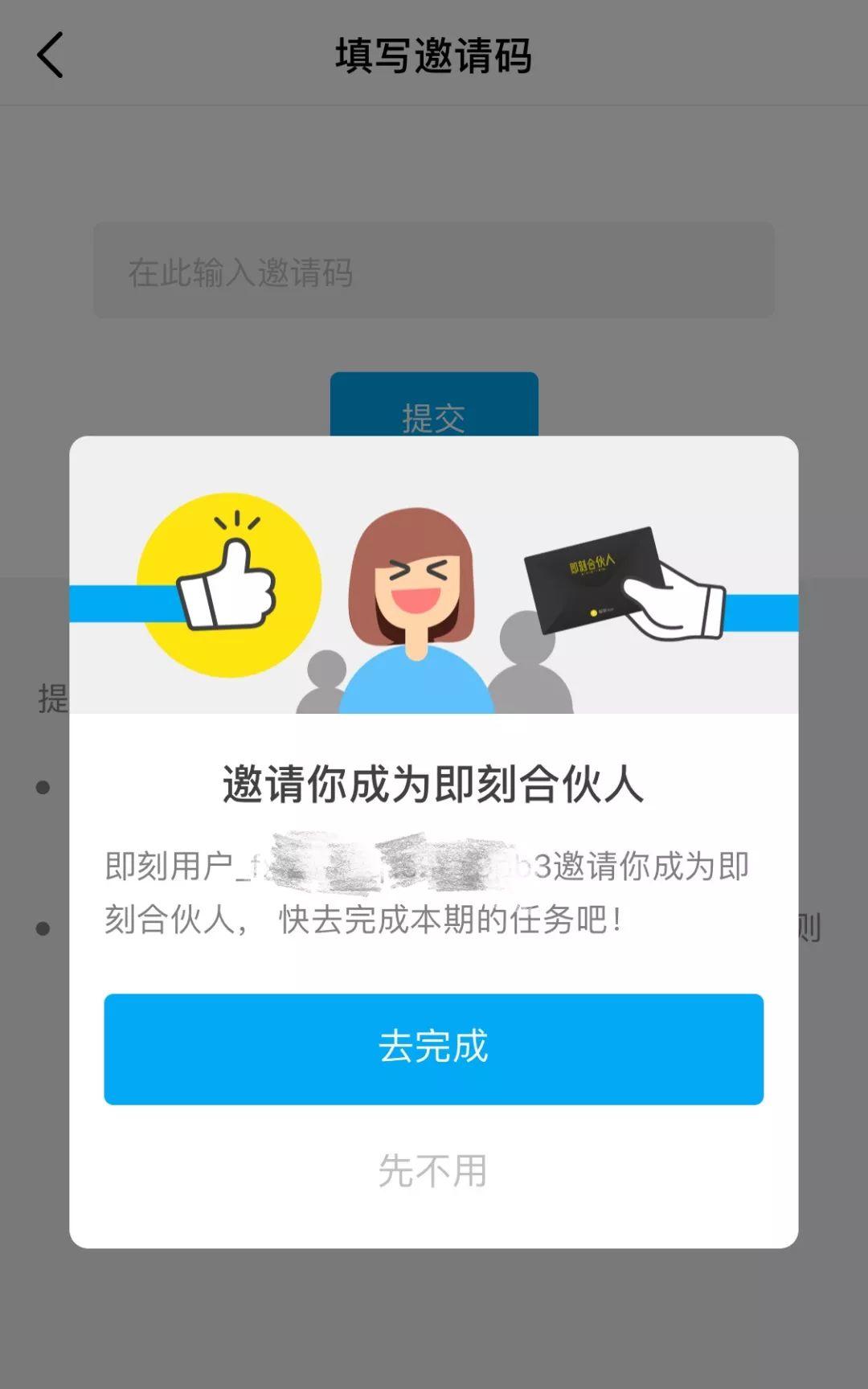Submit the invite code with 提交
The image size is (868, 1389).
(433, 406)
